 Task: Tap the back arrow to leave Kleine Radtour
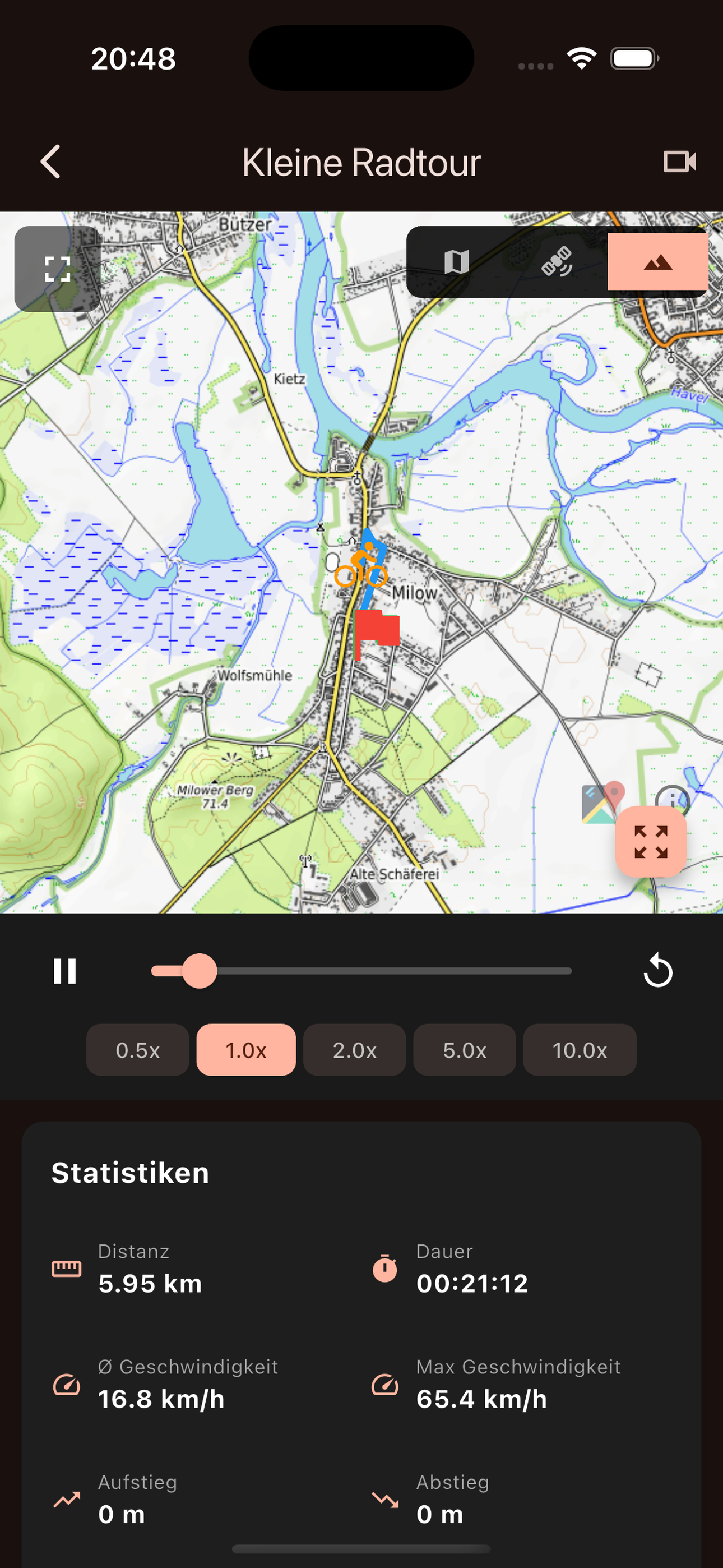[x=51, y=162]
